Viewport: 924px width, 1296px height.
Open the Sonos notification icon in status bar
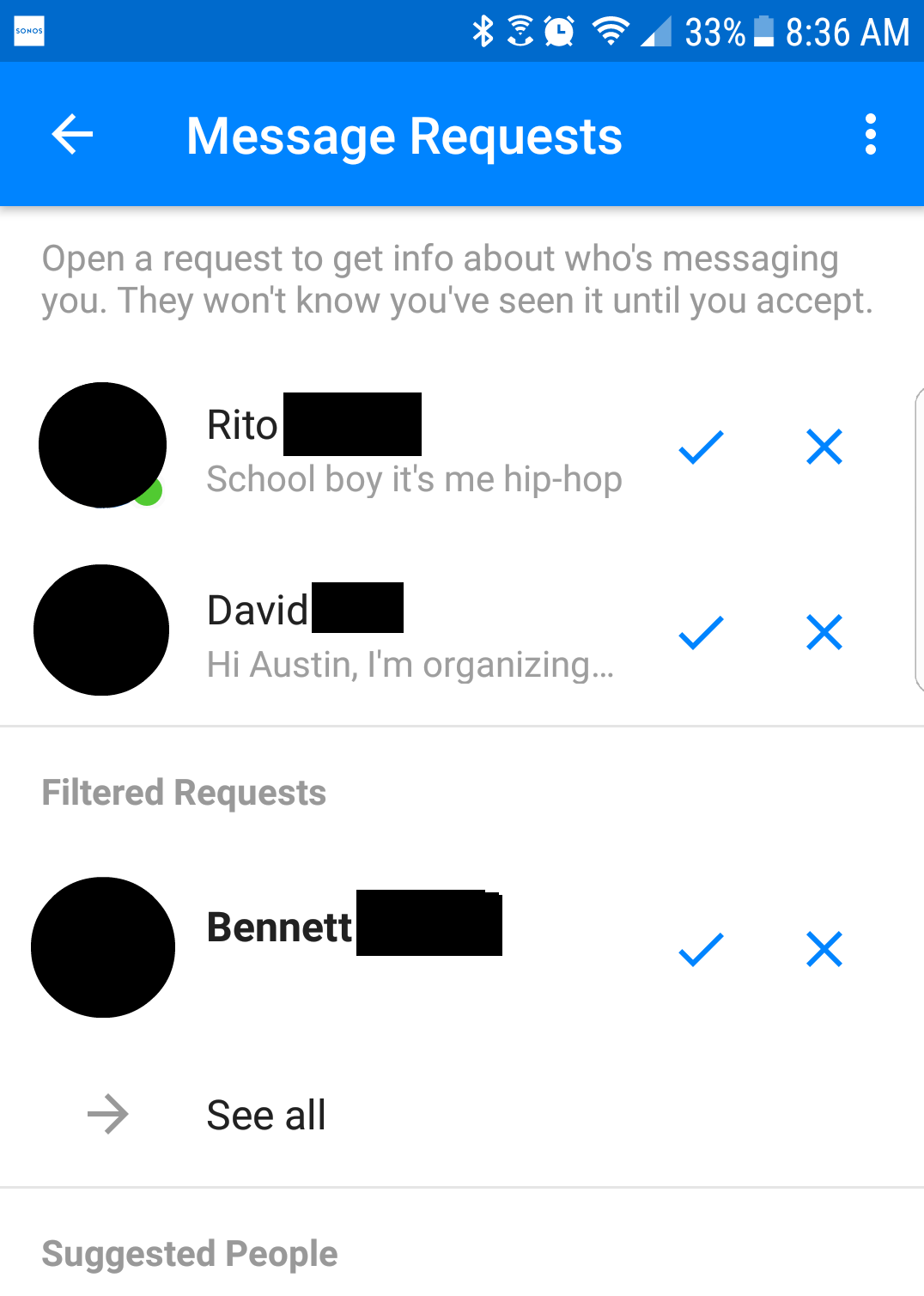(x=29, y=32)
